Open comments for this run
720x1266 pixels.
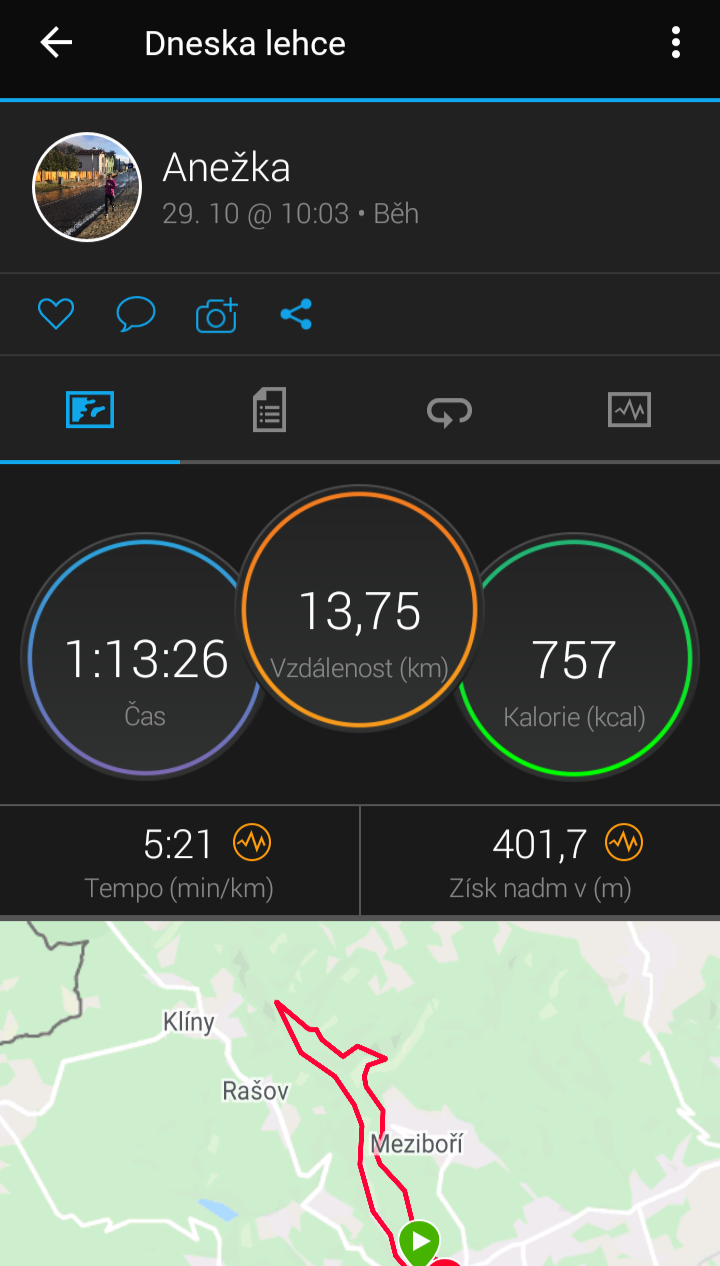[x=136, y=315]
